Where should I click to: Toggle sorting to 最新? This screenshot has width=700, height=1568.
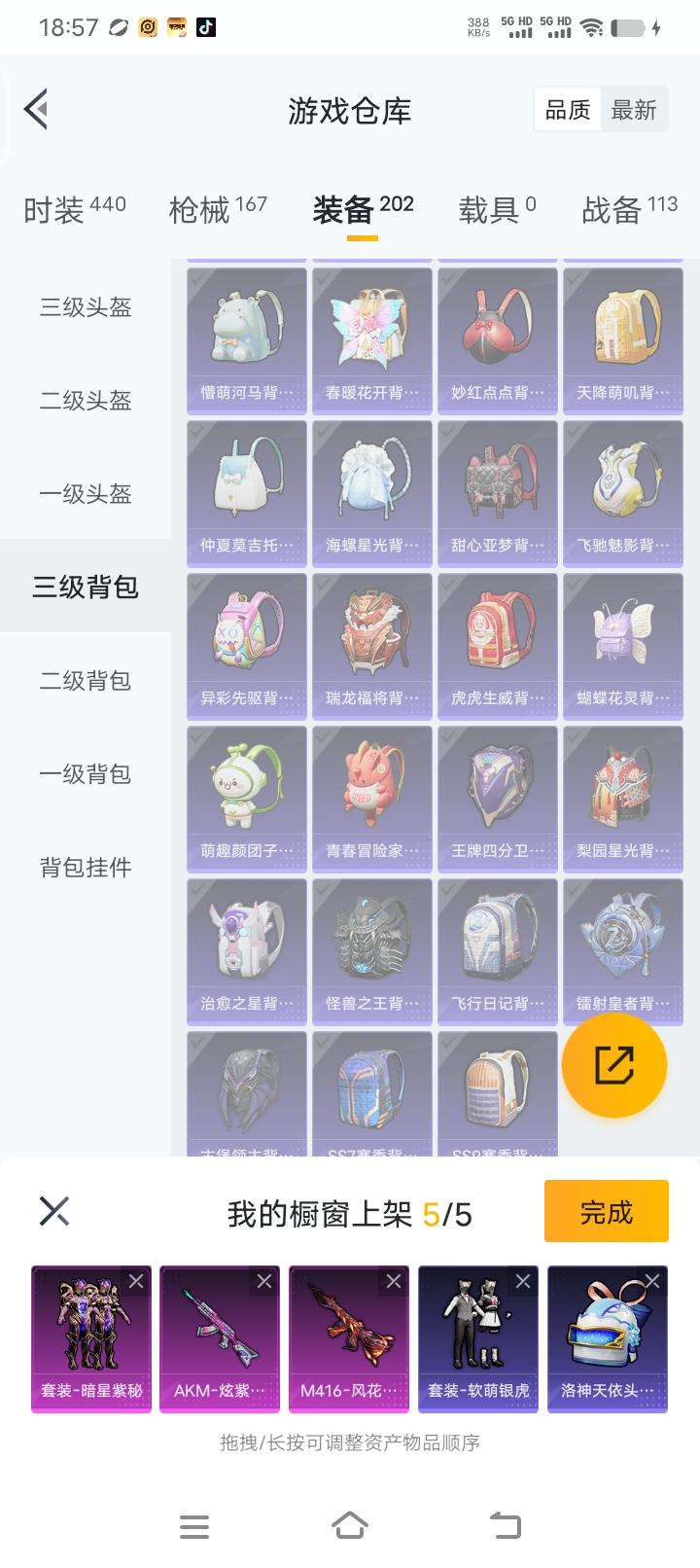point(635,109)
